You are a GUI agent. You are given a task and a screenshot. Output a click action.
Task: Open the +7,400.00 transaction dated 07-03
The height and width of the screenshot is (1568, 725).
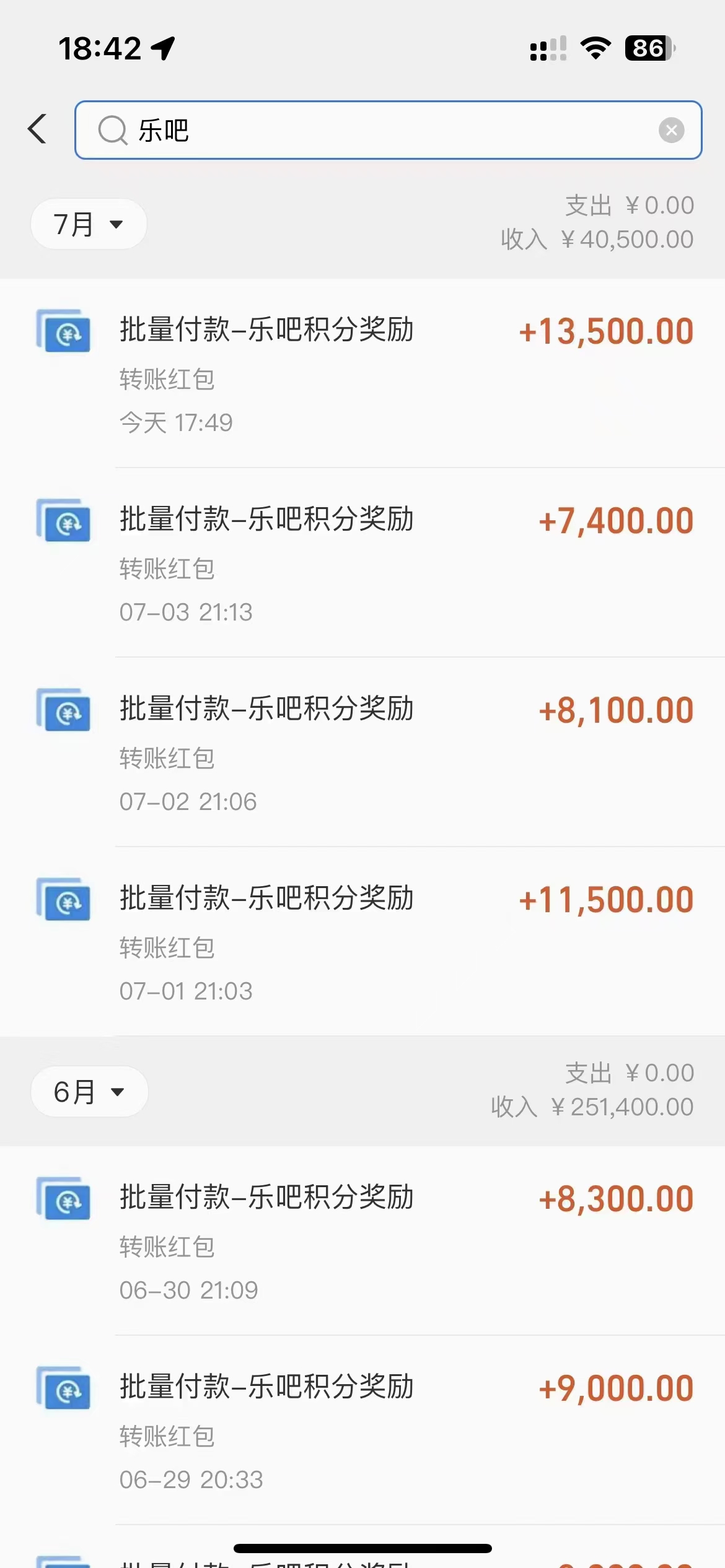pyautogui.click(x=362, y=562)
